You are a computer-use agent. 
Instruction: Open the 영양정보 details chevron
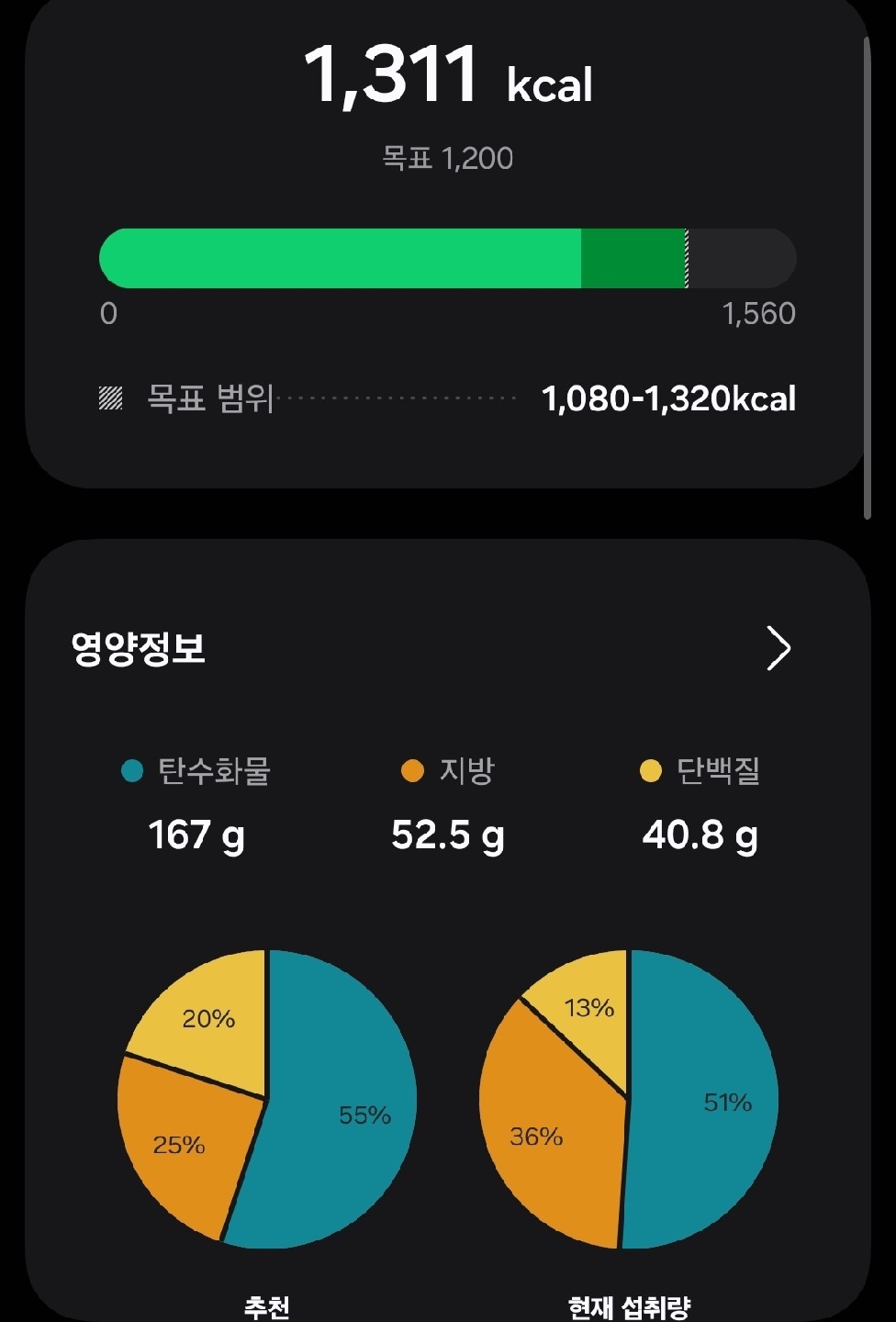[x=778, y=649]
